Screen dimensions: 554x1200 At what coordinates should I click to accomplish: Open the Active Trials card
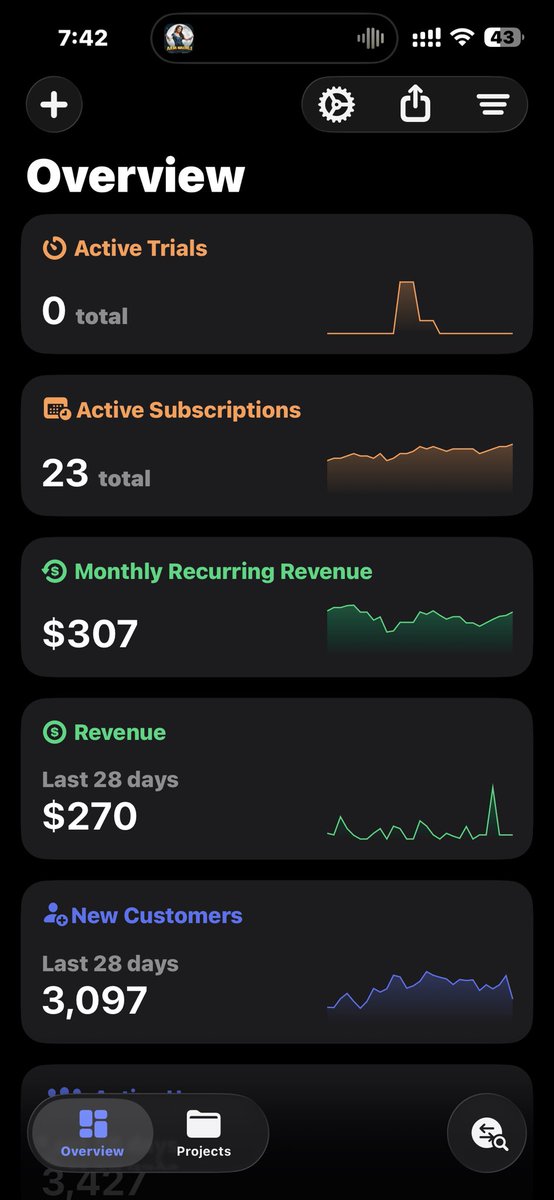click(277, 284)
